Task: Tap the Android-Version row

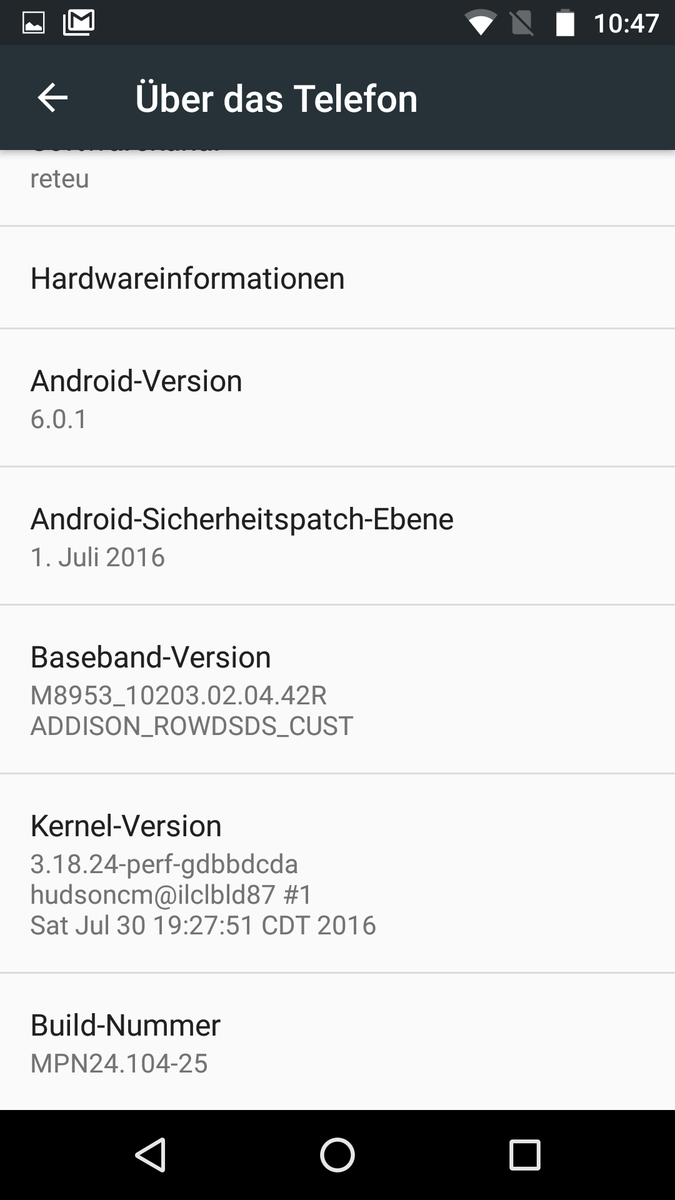Action: 337,398
